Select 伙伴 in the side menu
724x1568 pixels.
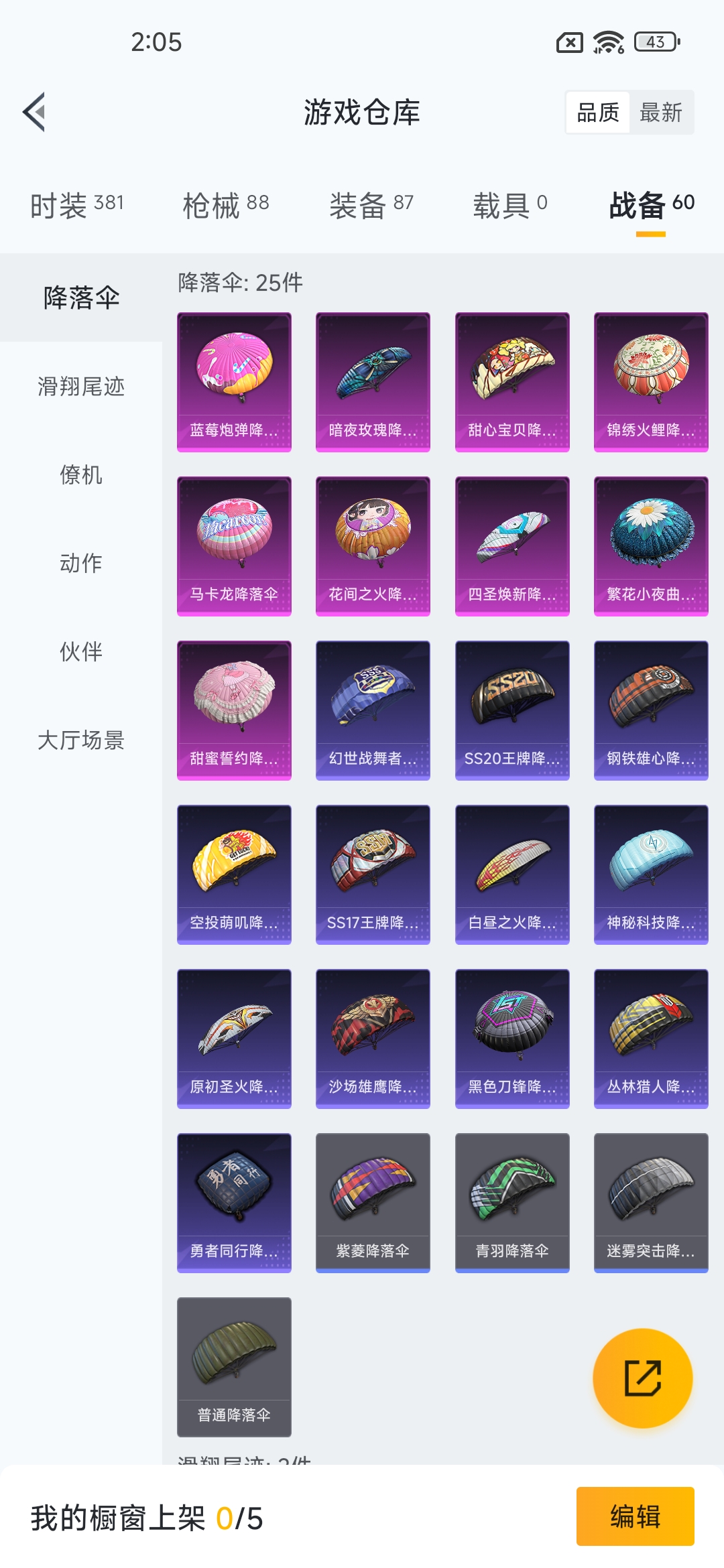pos(81,652)
